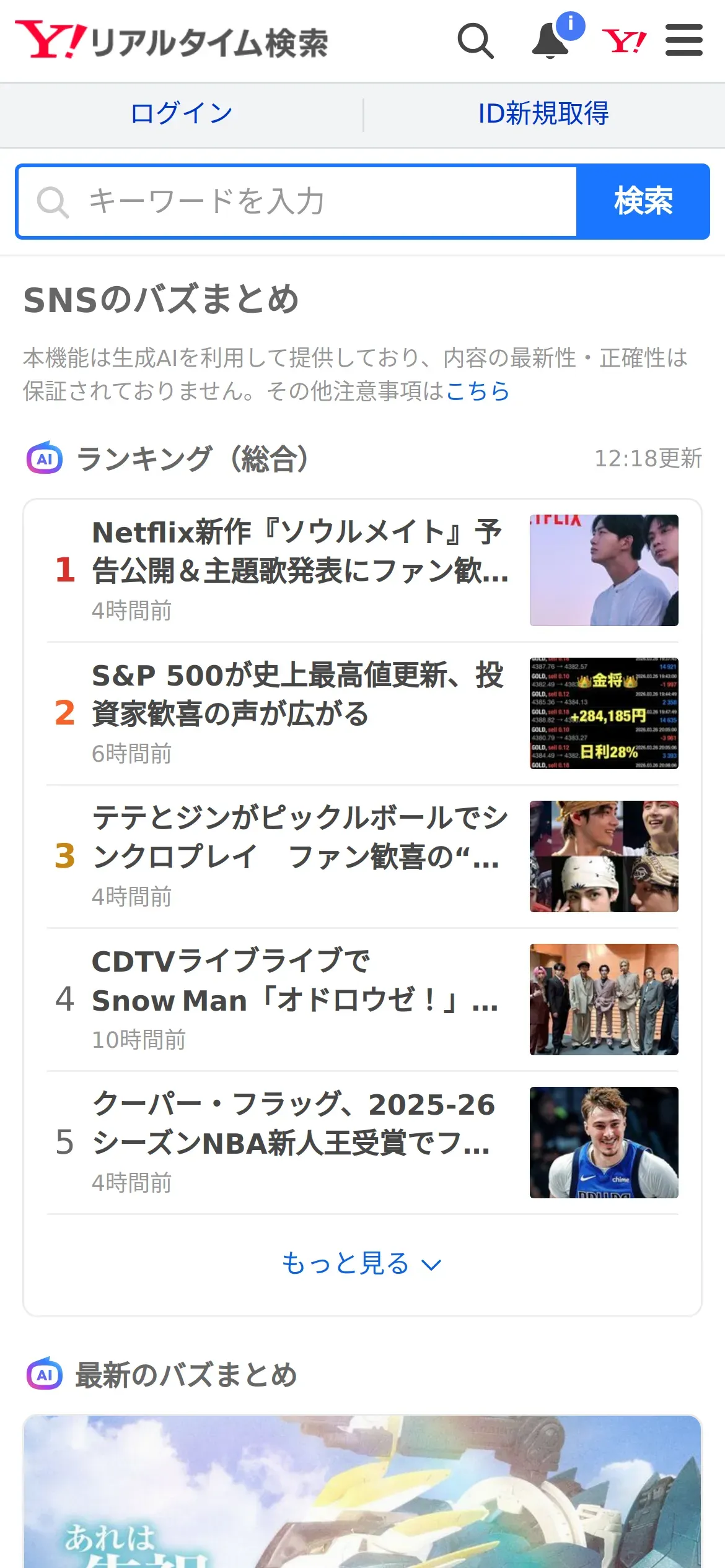Tap ID新規取得 to register
The height and width of the screenshot is (1568, 725).
[x=543, y=114]
